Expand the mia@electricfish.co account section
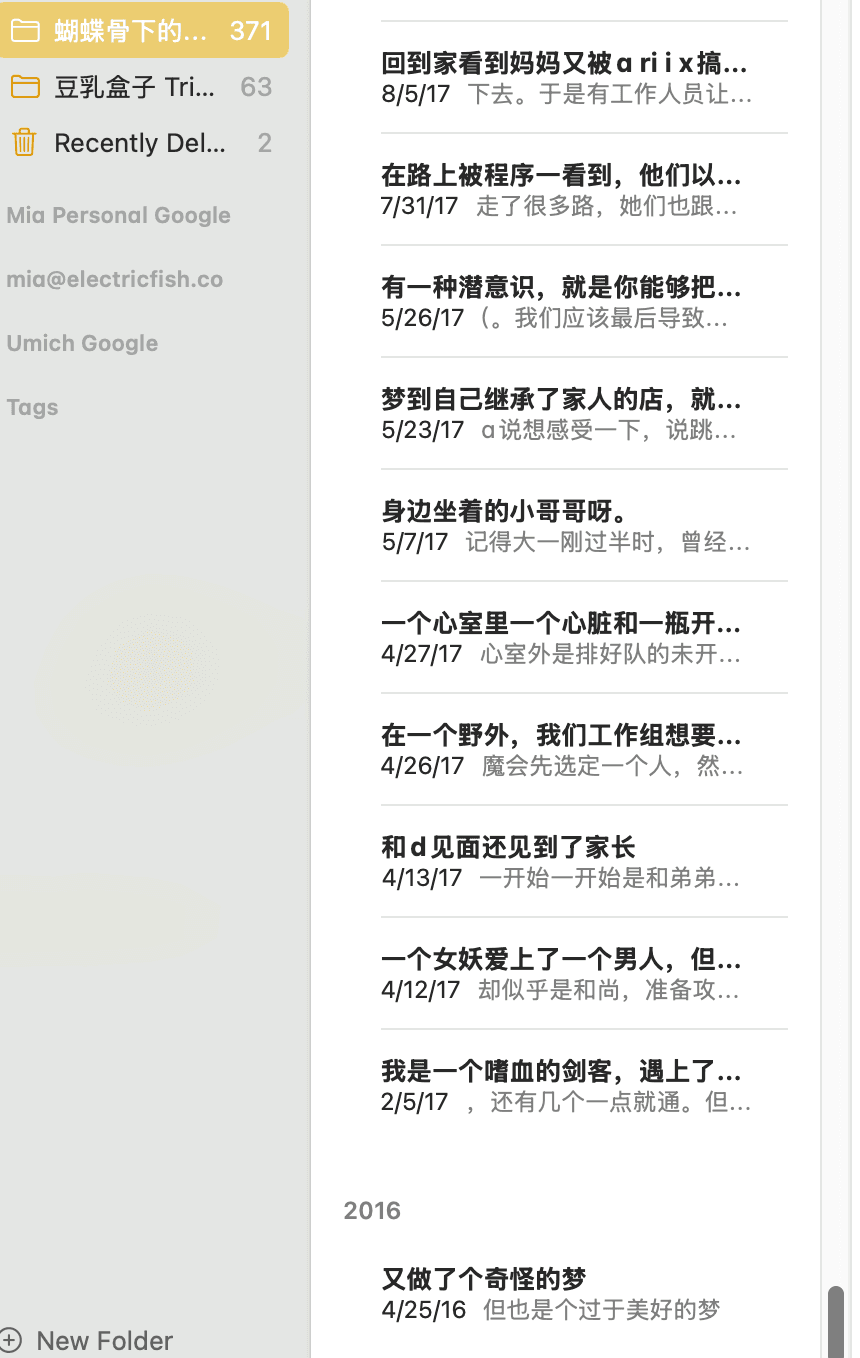The width and height of the screenshot is (860, 1358). [114, 279]
